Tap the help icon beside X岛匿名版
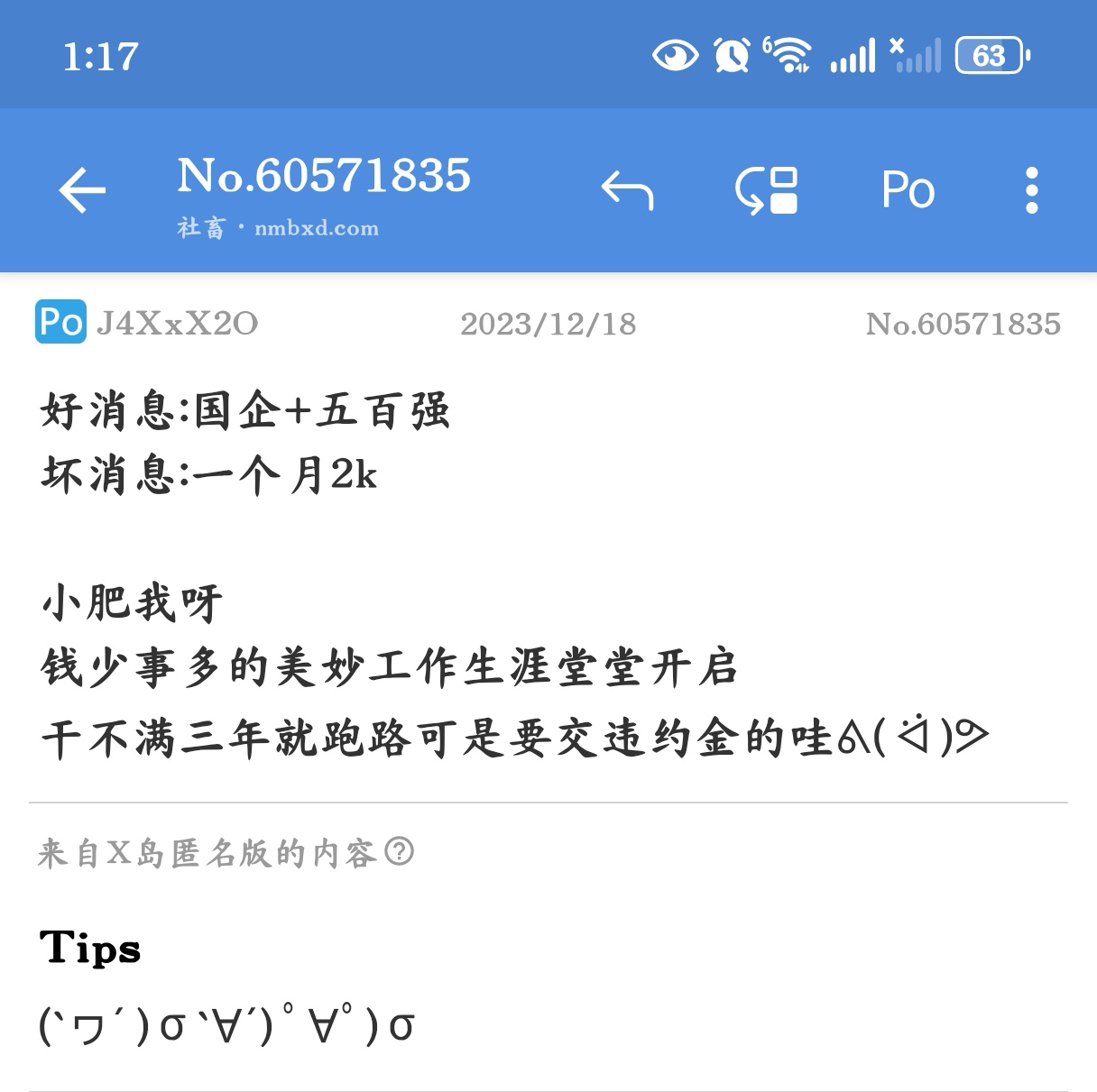 pos(399,851)
